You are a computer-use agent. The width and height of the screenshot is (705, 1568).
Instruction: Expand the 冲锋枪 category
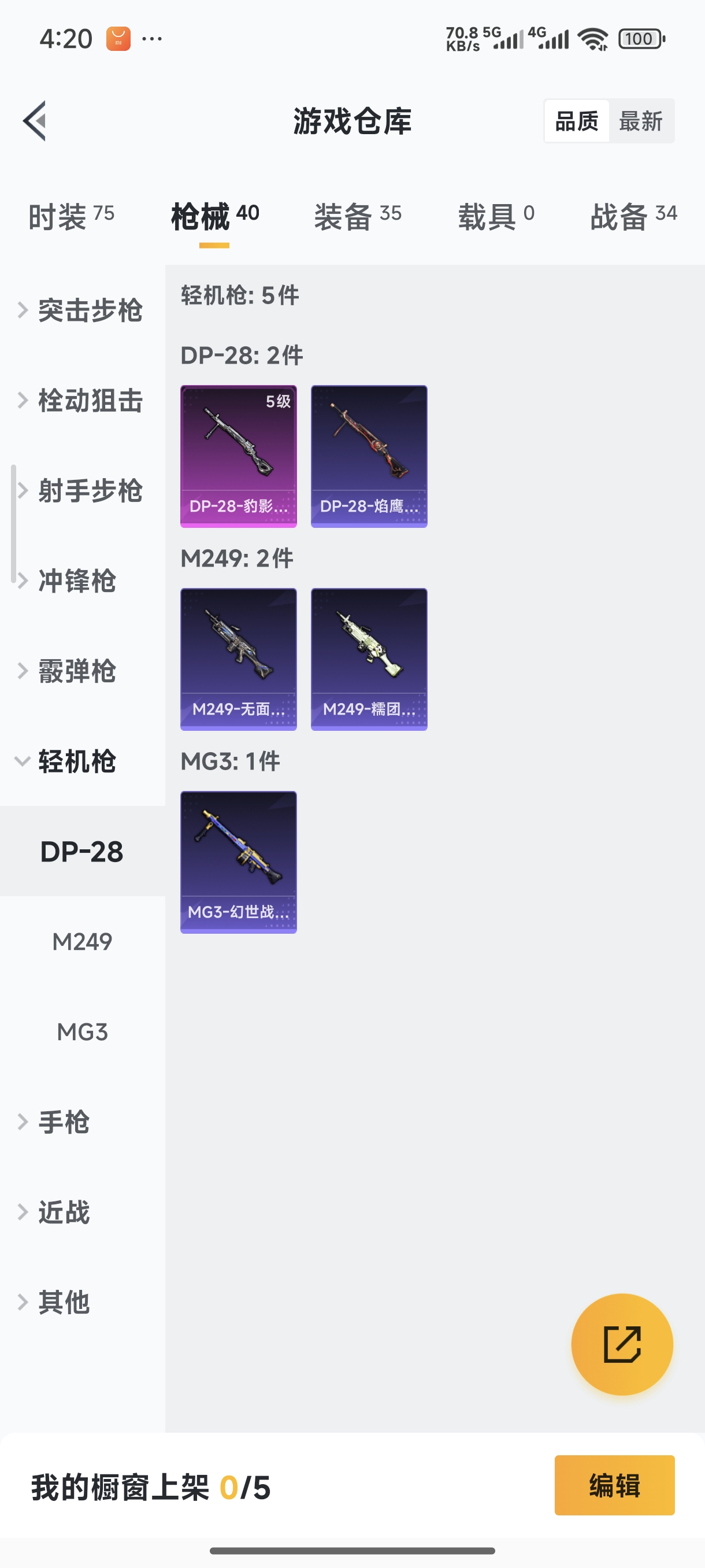68,580
